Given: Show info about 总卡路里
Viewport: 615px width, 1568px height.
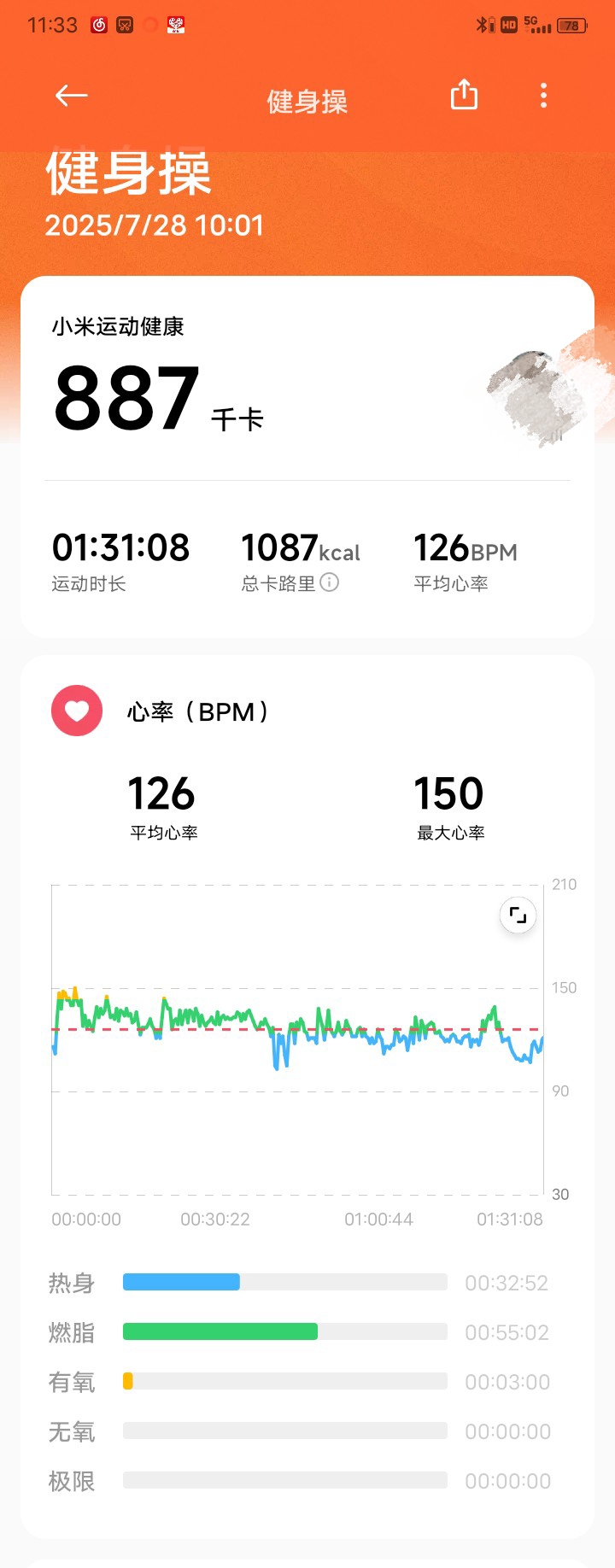Looking at the screenshot, I should [x=330, y=582].
